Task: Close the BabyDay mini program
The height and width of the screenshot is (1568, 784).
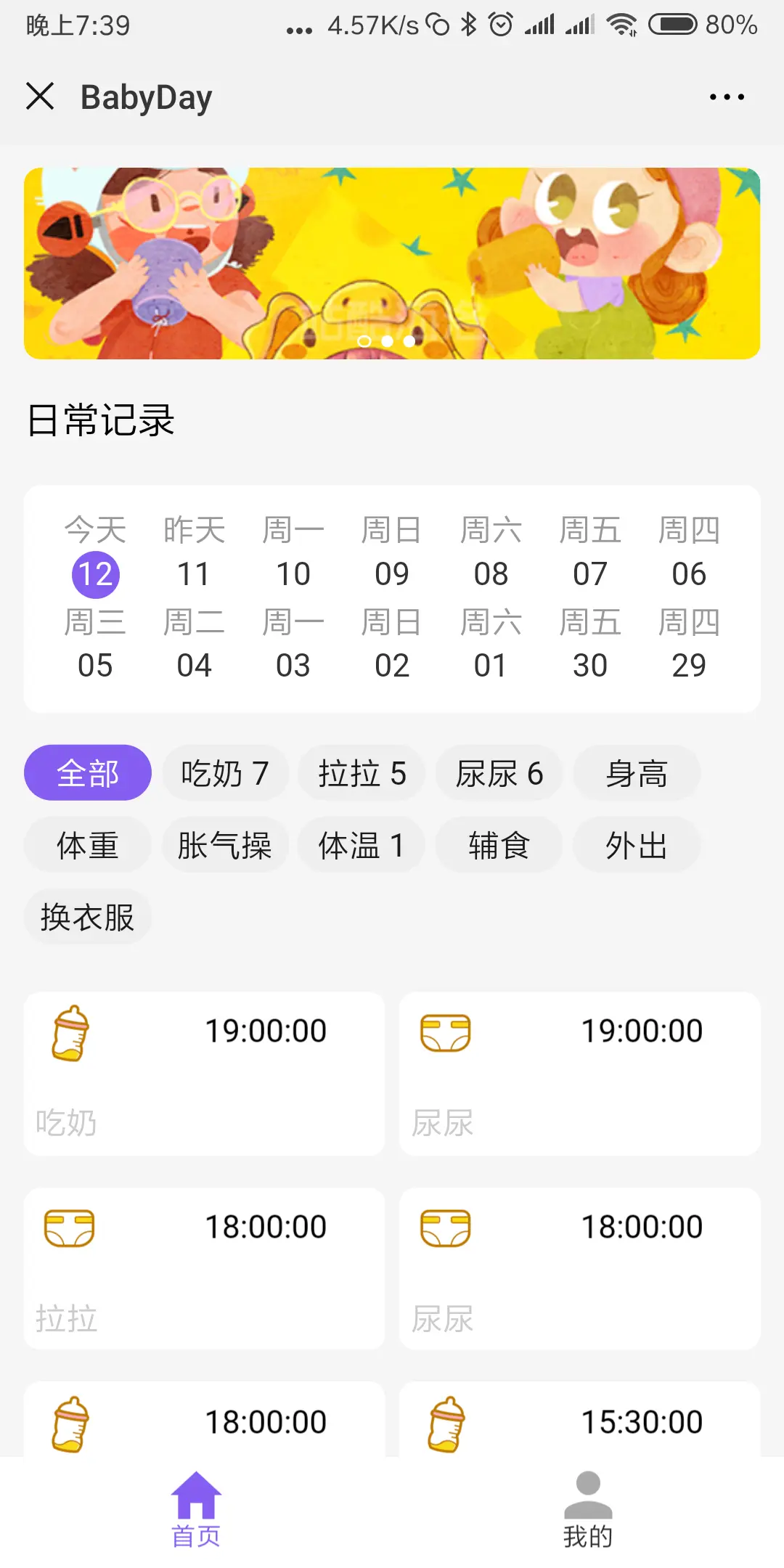Action: (40, 96)
